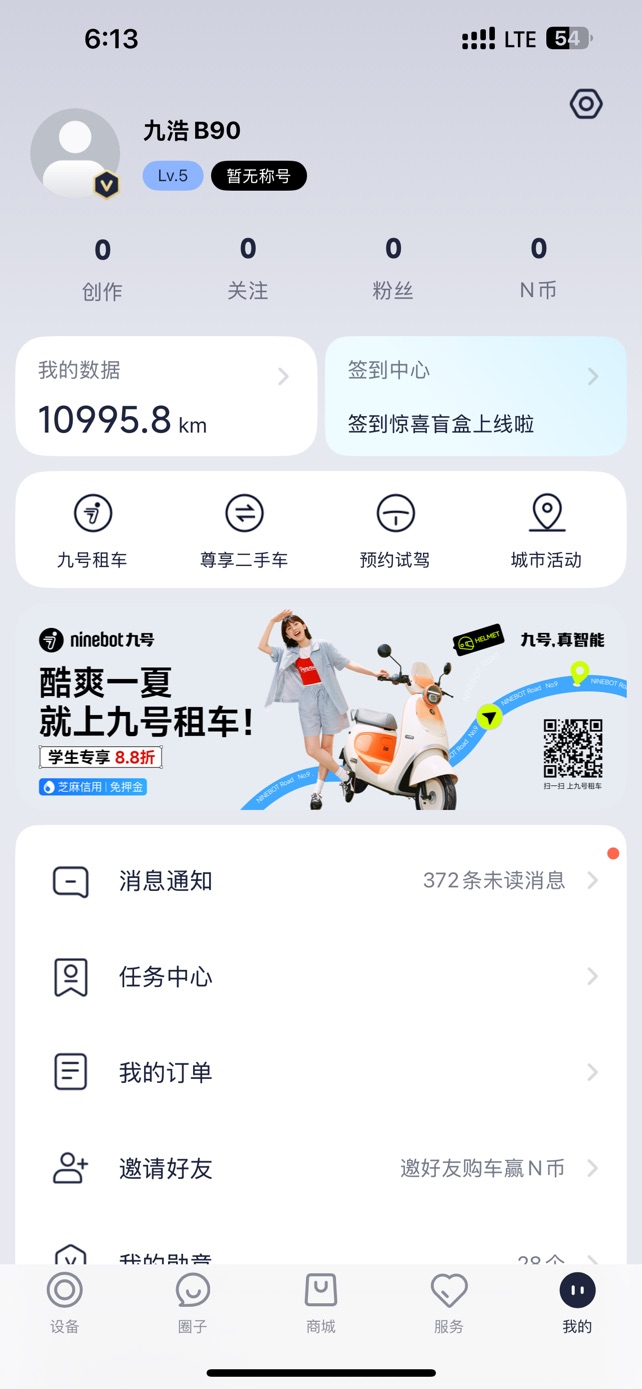Open the 酷爽一夏 rental promo banner
This screenshot has width=642, height=1389.
pyautogui.click(x=321, y=707)
